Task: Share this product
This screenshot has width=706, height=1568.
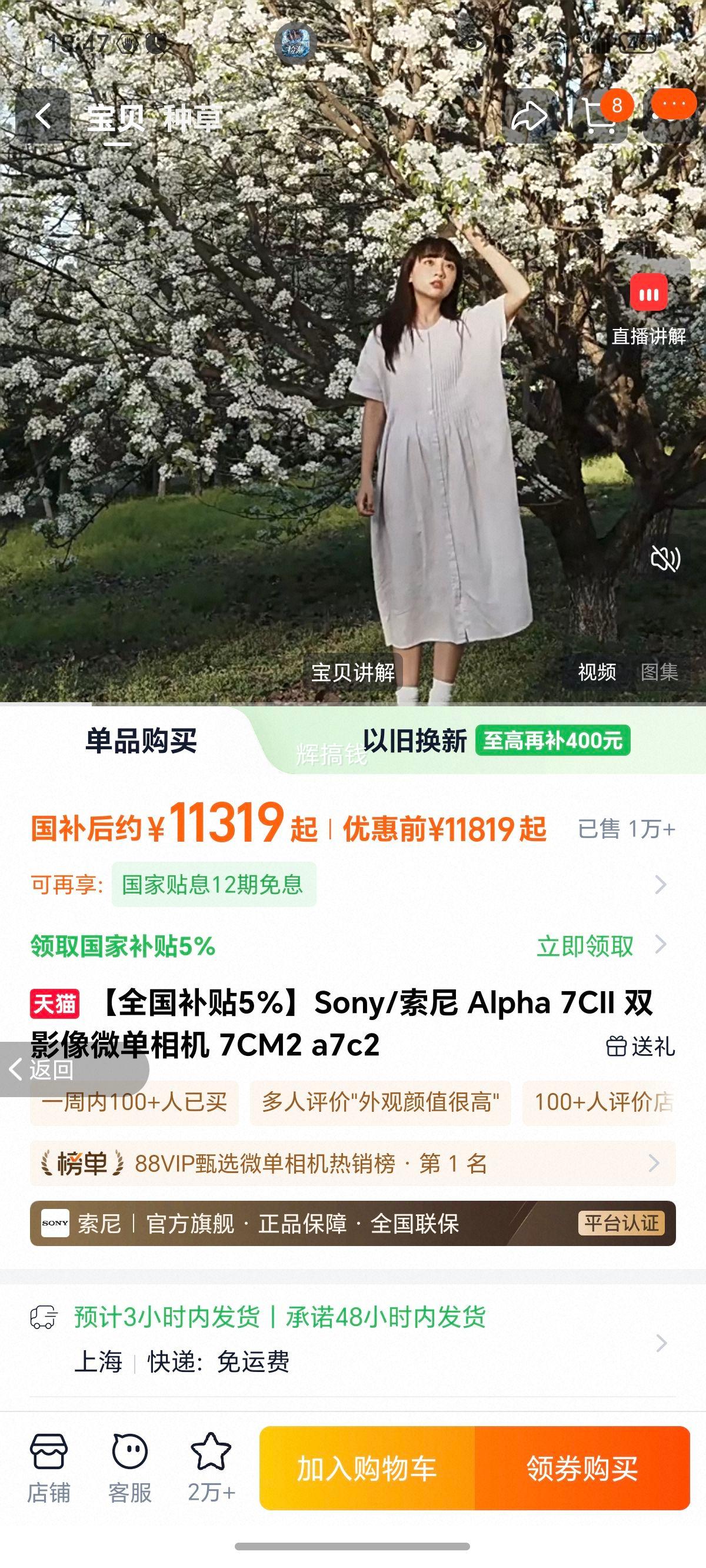Action: [x=528, y=117]
